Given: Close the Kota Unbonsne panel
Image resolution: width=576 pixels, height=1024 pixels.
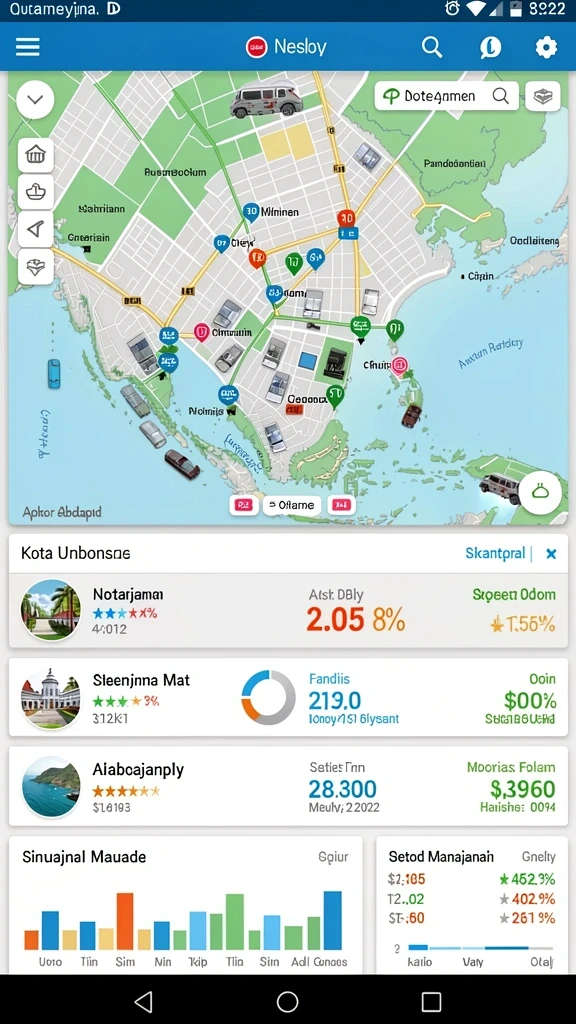Looking at the screenshot, I should pos(551,554).
